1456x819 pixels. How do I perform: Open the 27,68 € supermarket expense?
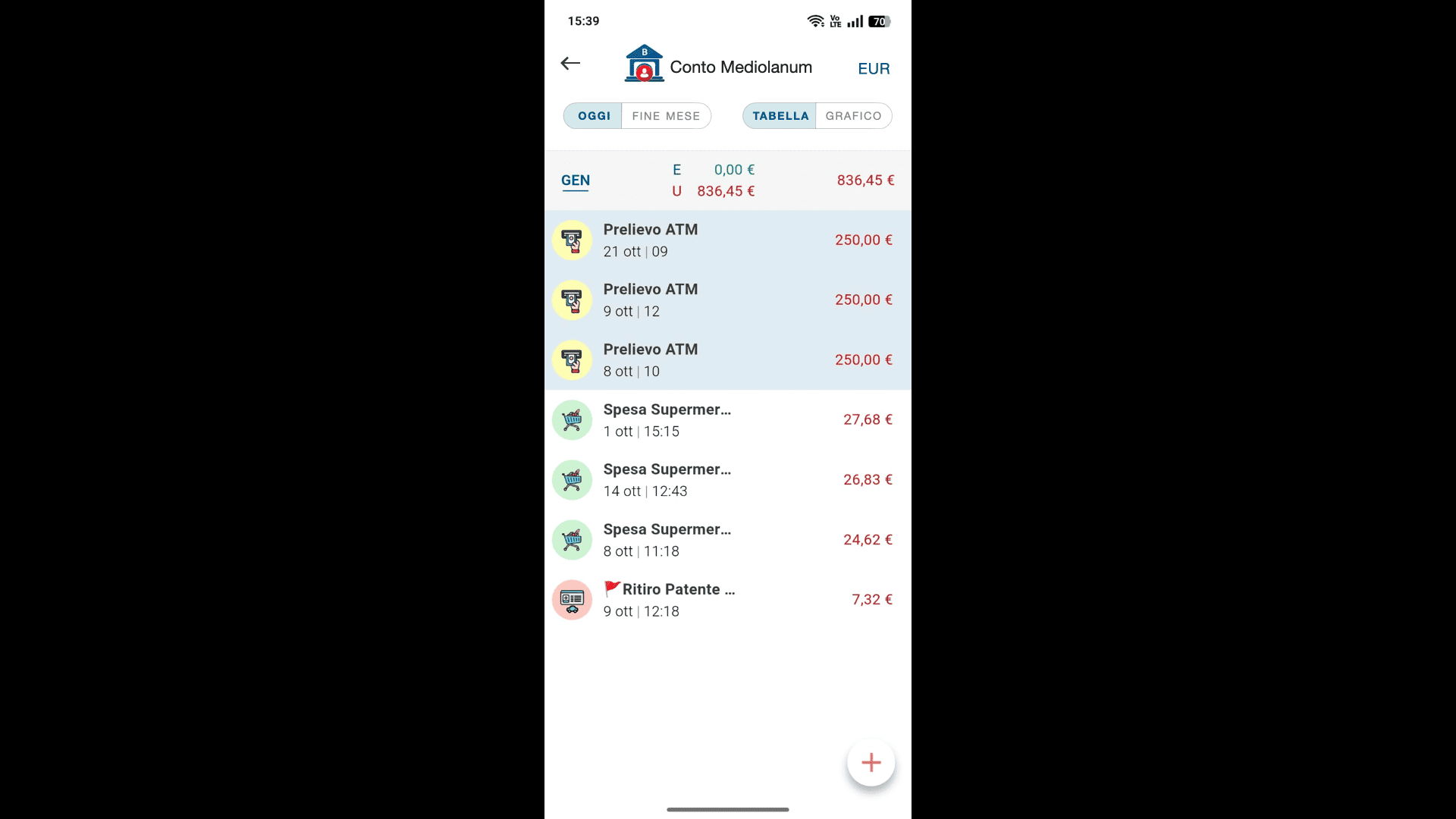click(726, 420)
